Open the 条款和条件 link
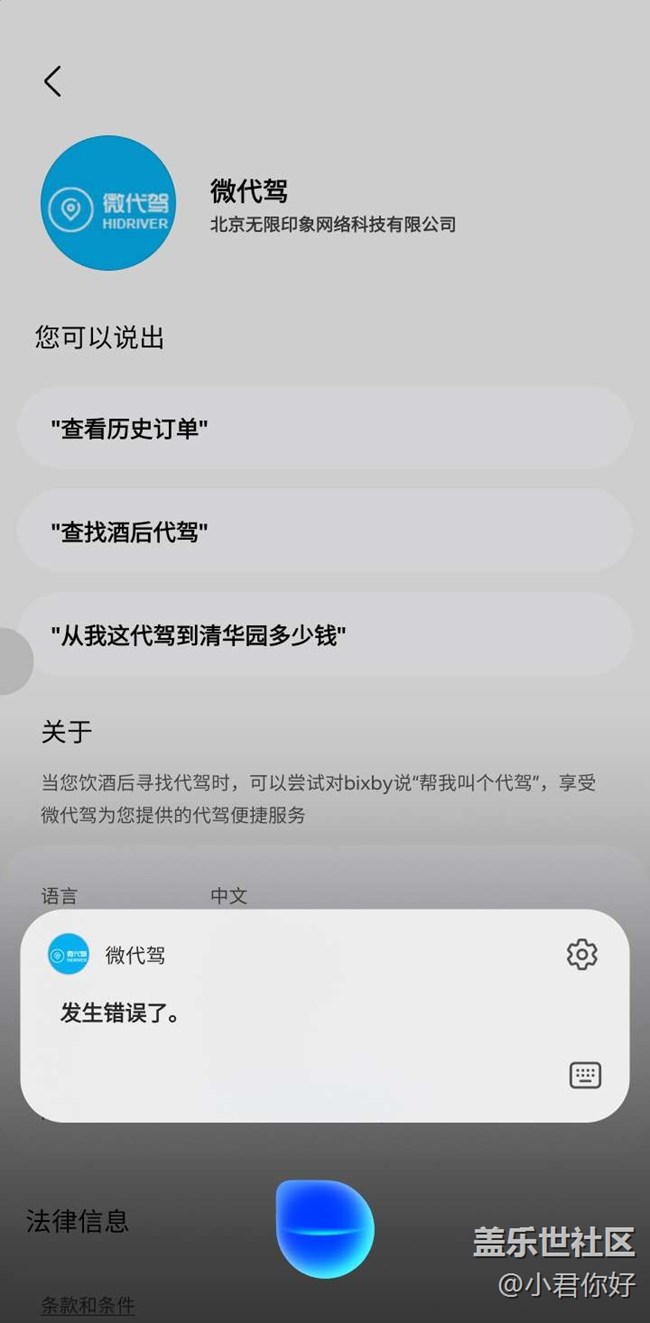Image resolution: width=650 pixels, height=1323 pixels. [x=88, y=1304]
